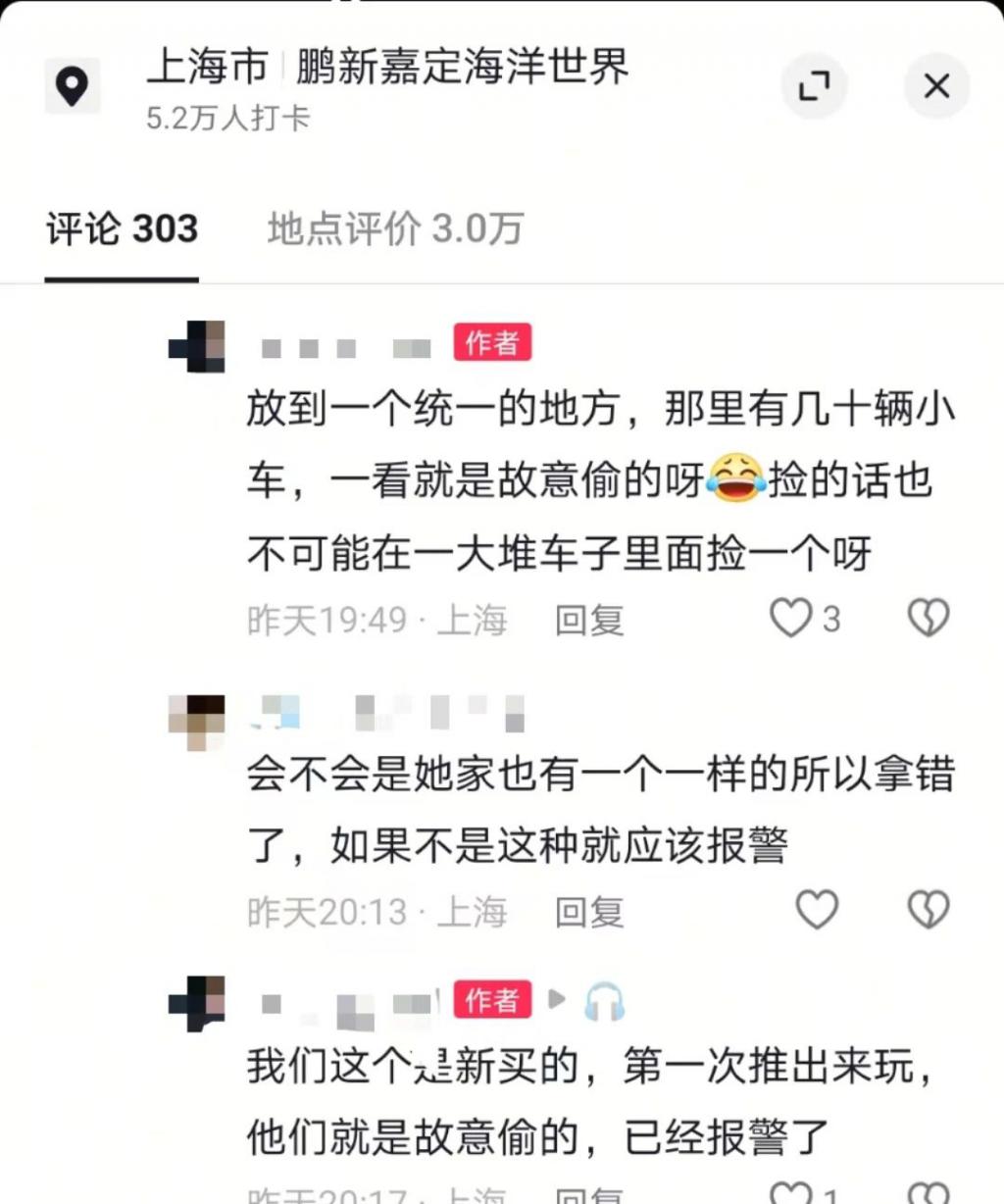Reply to the comment posted at 19:49
The image size is (1004, 1204).
[x=588, y=620]
